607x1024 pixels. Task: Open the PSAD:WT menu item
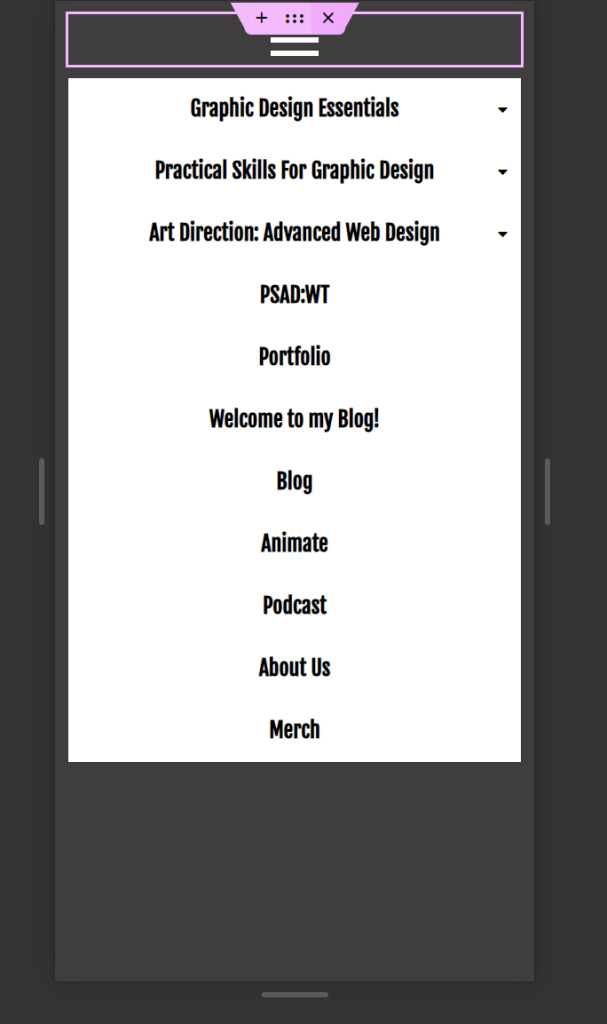pyautogui.click(x=294, y=295)
